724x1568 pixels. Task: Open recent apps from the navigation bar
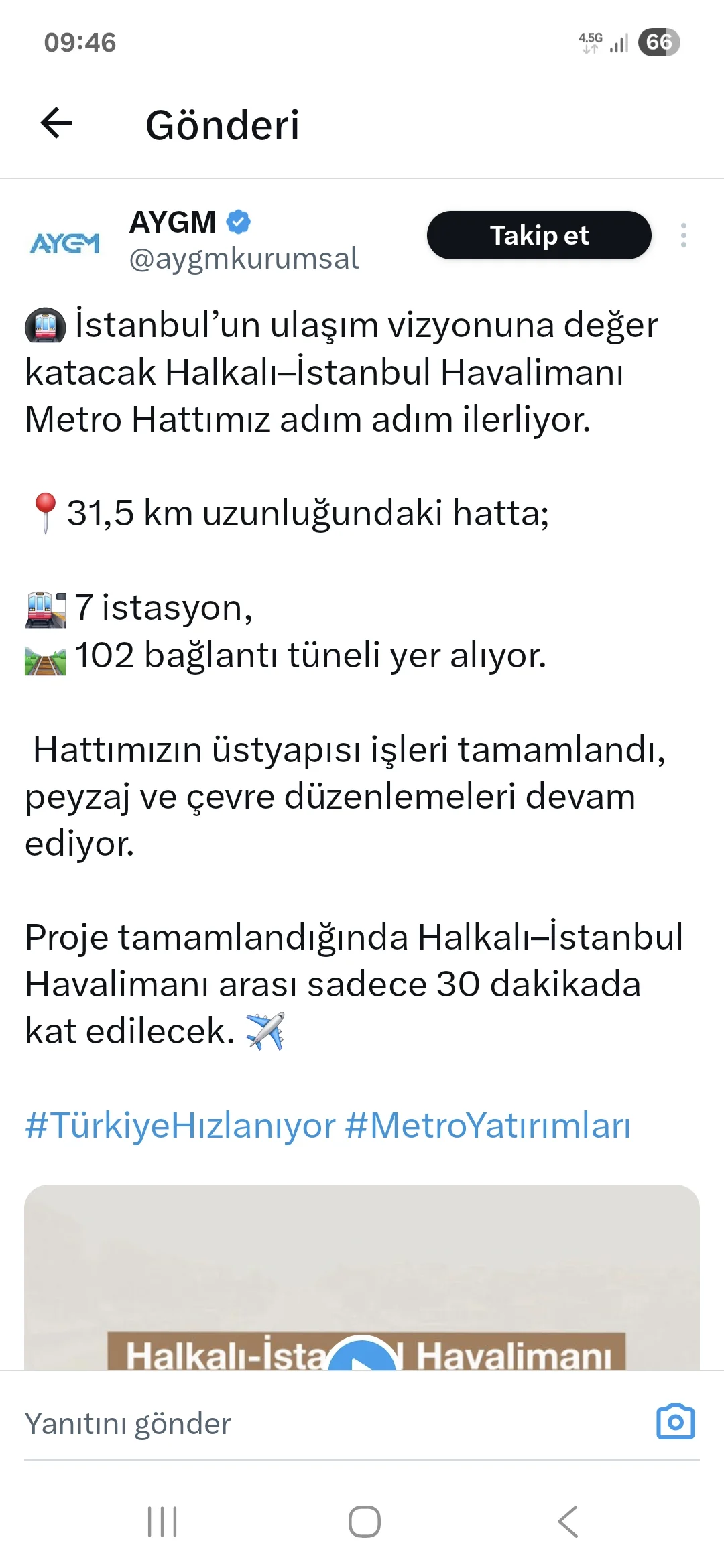click(x=162, y=1521)
